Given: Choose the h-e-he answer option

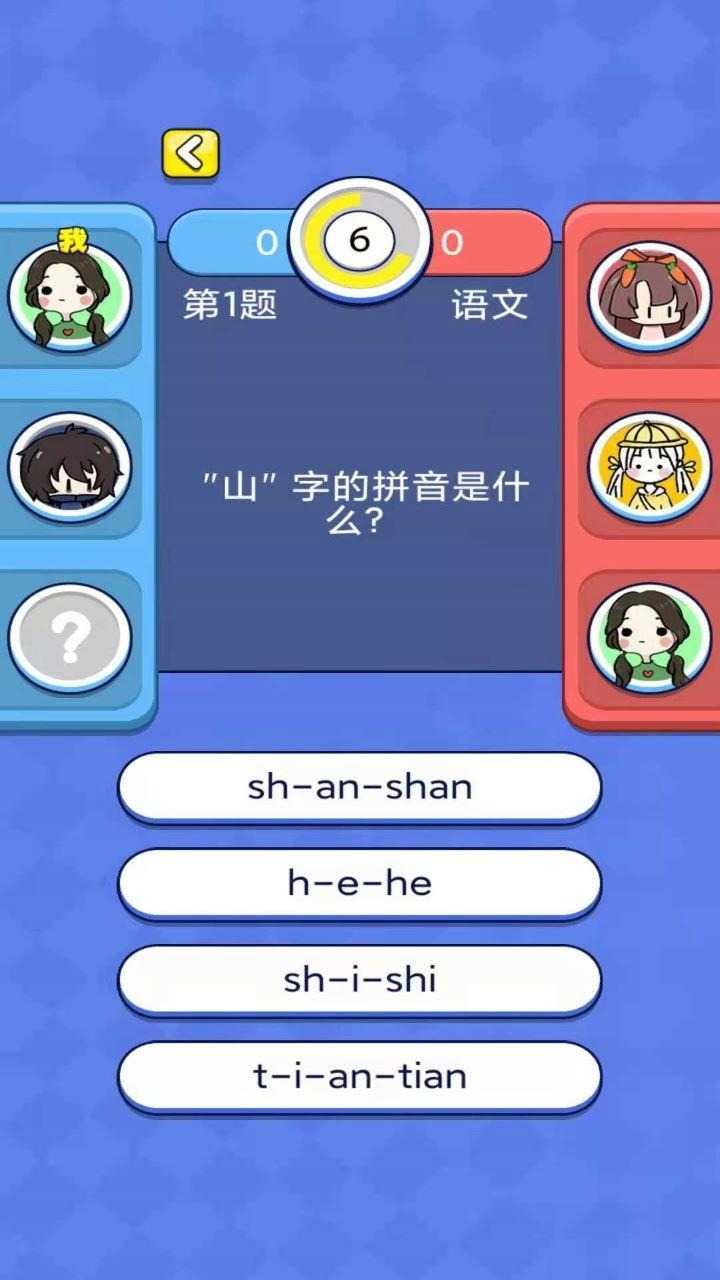Looking at the screenshot, I should point(360,883).
